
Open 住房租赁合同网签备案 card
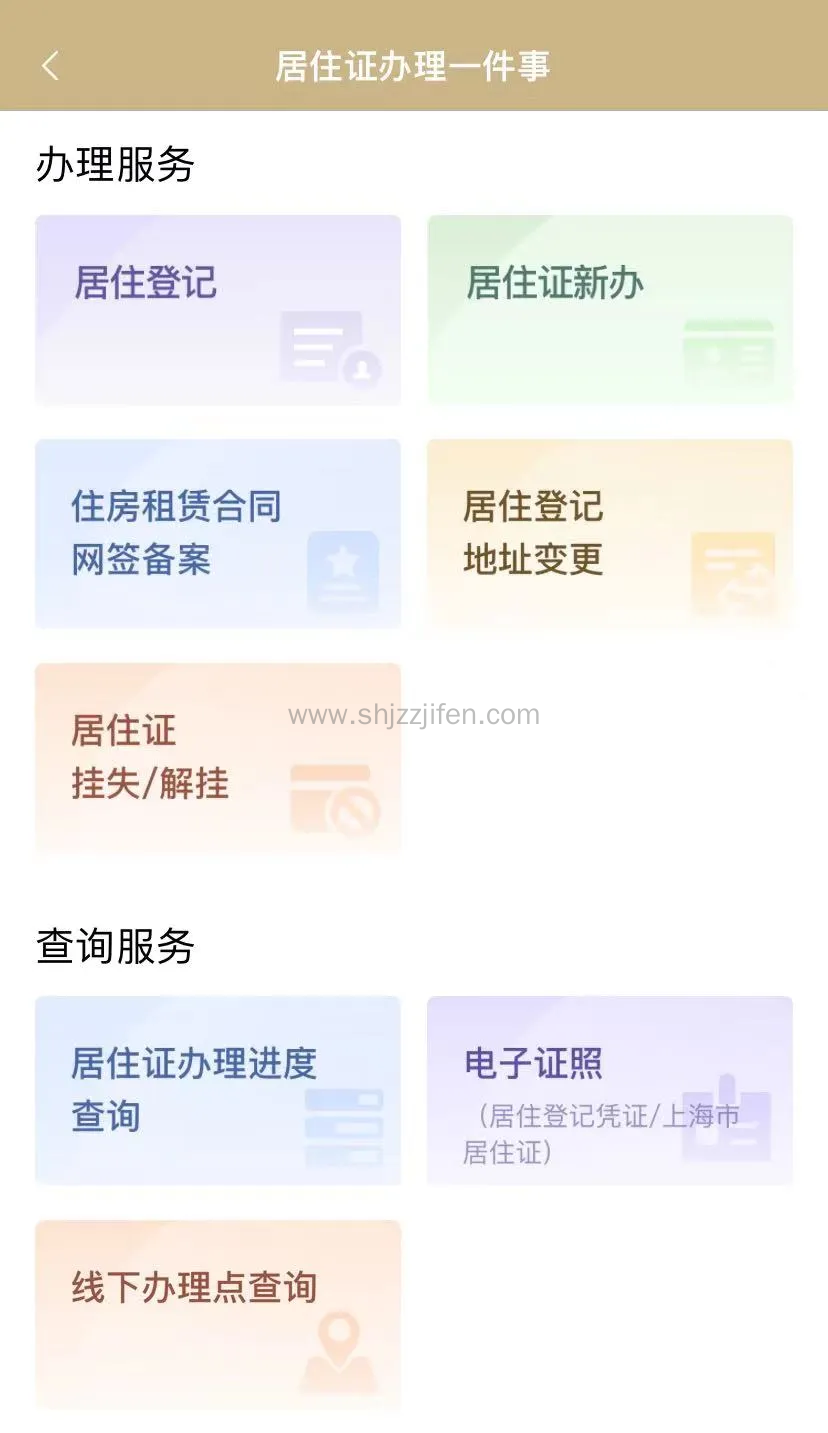coord(218,534)
